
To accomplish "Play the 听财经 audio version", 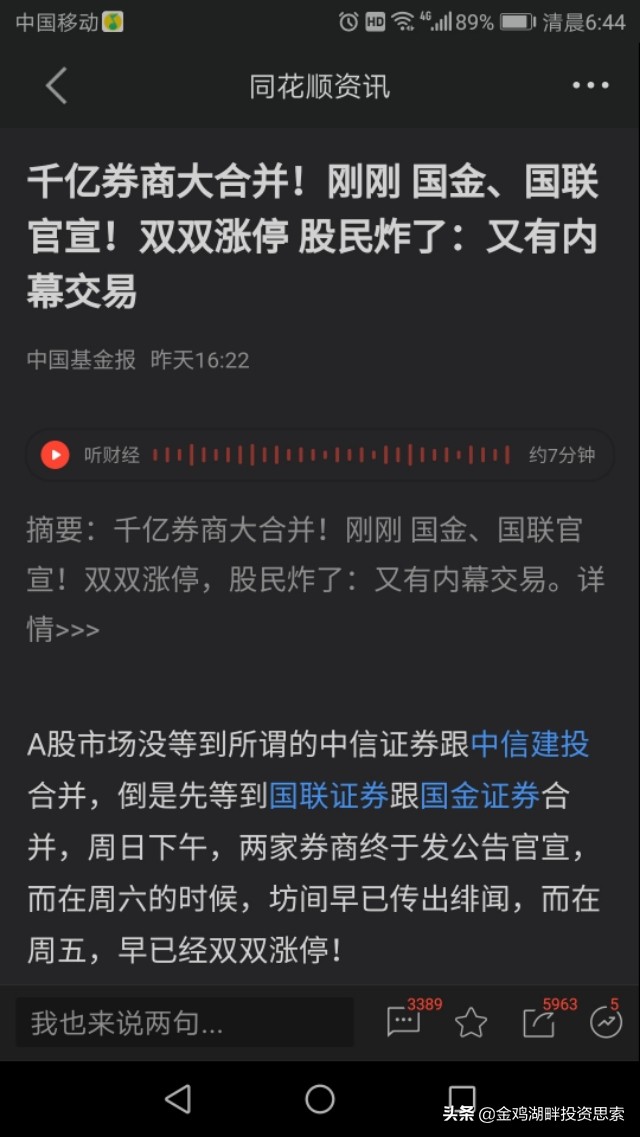I will point(55,455).
